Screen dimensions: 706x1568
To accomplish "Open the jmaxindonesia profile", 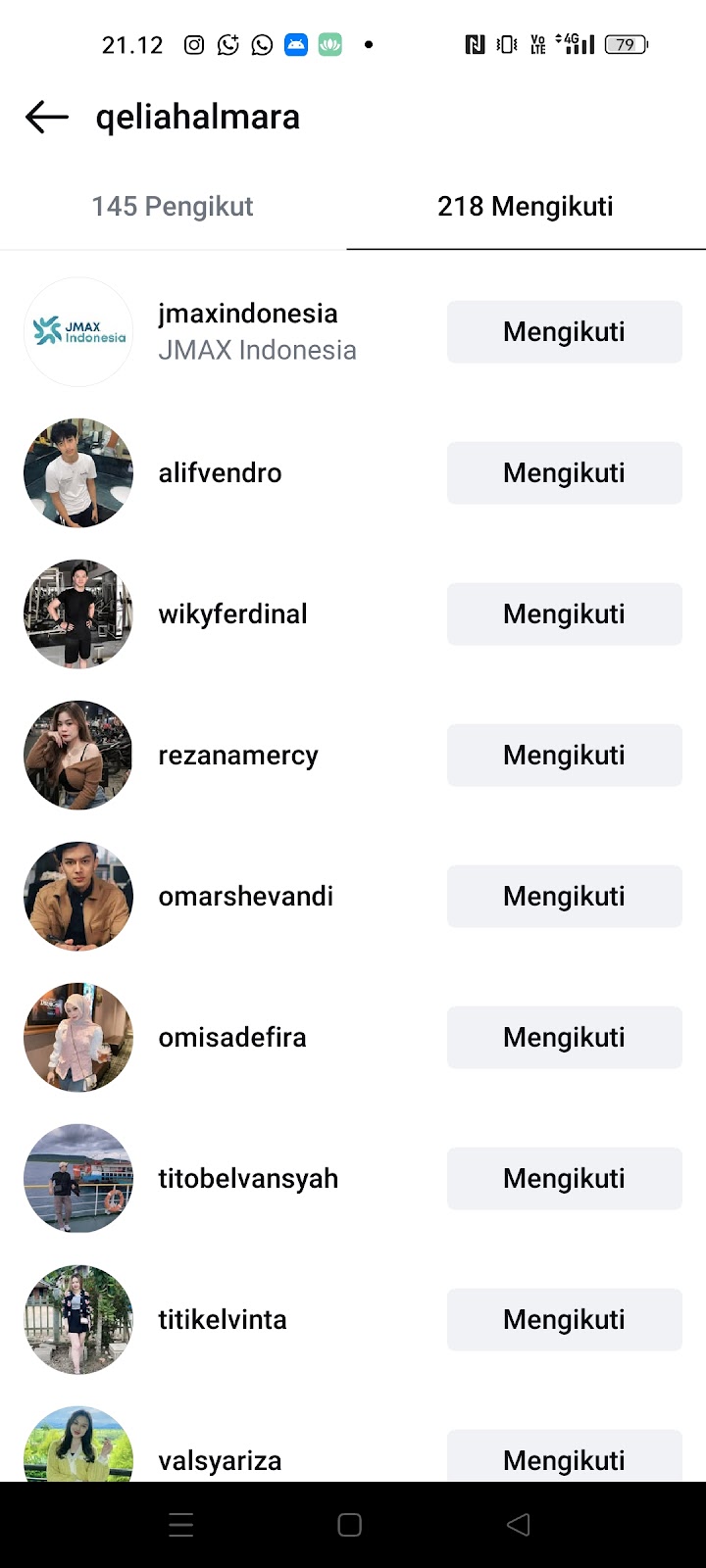I will (247, 314).
